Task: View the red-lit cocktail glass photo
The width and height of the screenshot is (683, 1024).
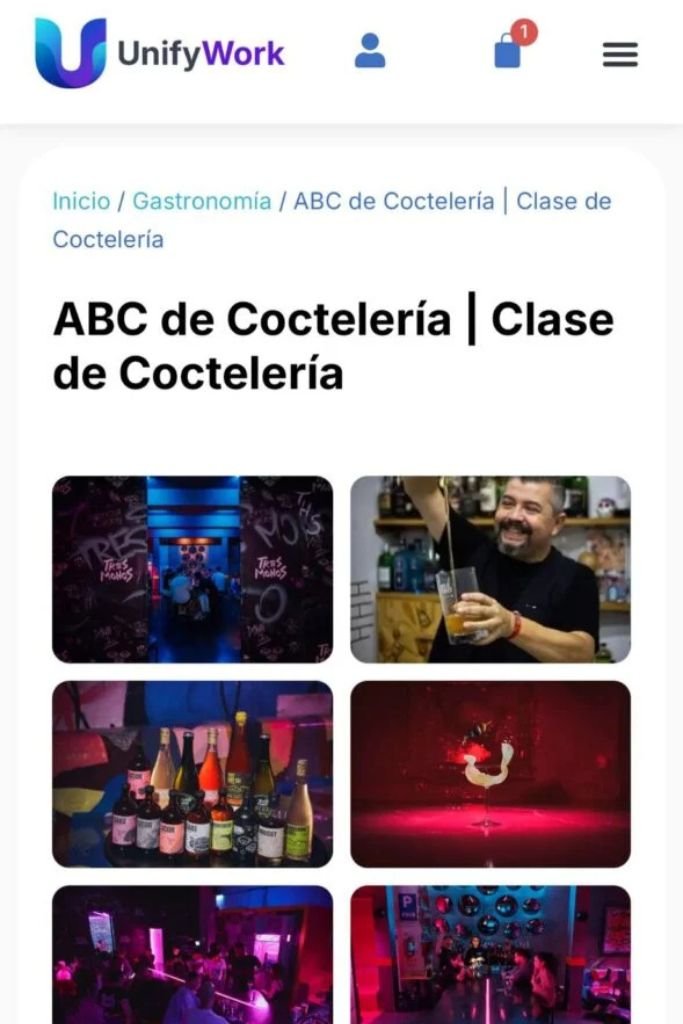Action: 490,774
